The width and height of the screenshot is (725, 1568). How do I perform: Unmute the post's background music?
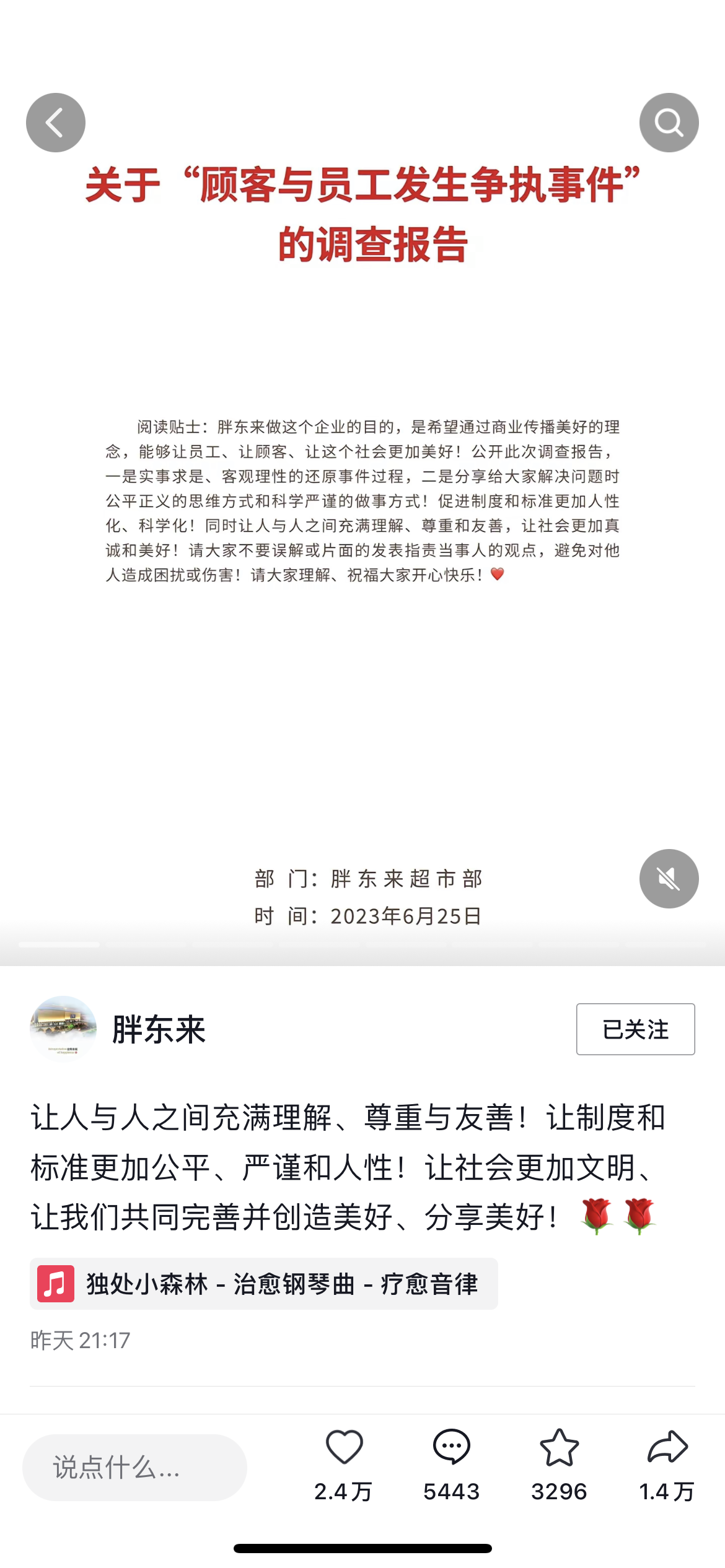pos(669,878)
